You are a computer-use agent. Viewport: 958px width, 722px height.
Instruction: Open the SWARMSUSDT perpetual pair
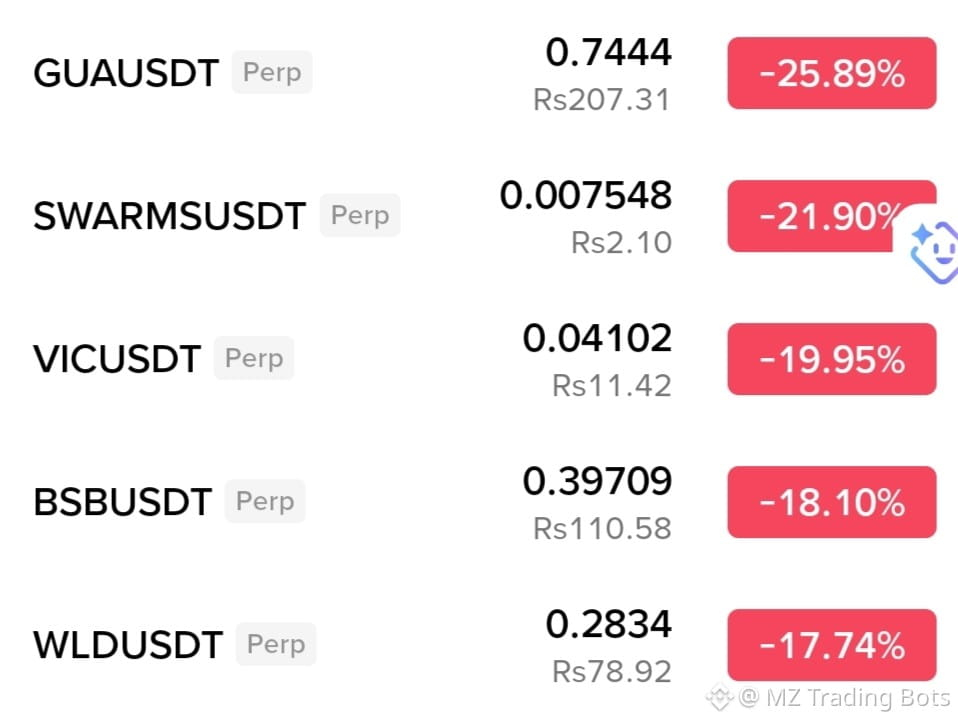pos(479,216)
